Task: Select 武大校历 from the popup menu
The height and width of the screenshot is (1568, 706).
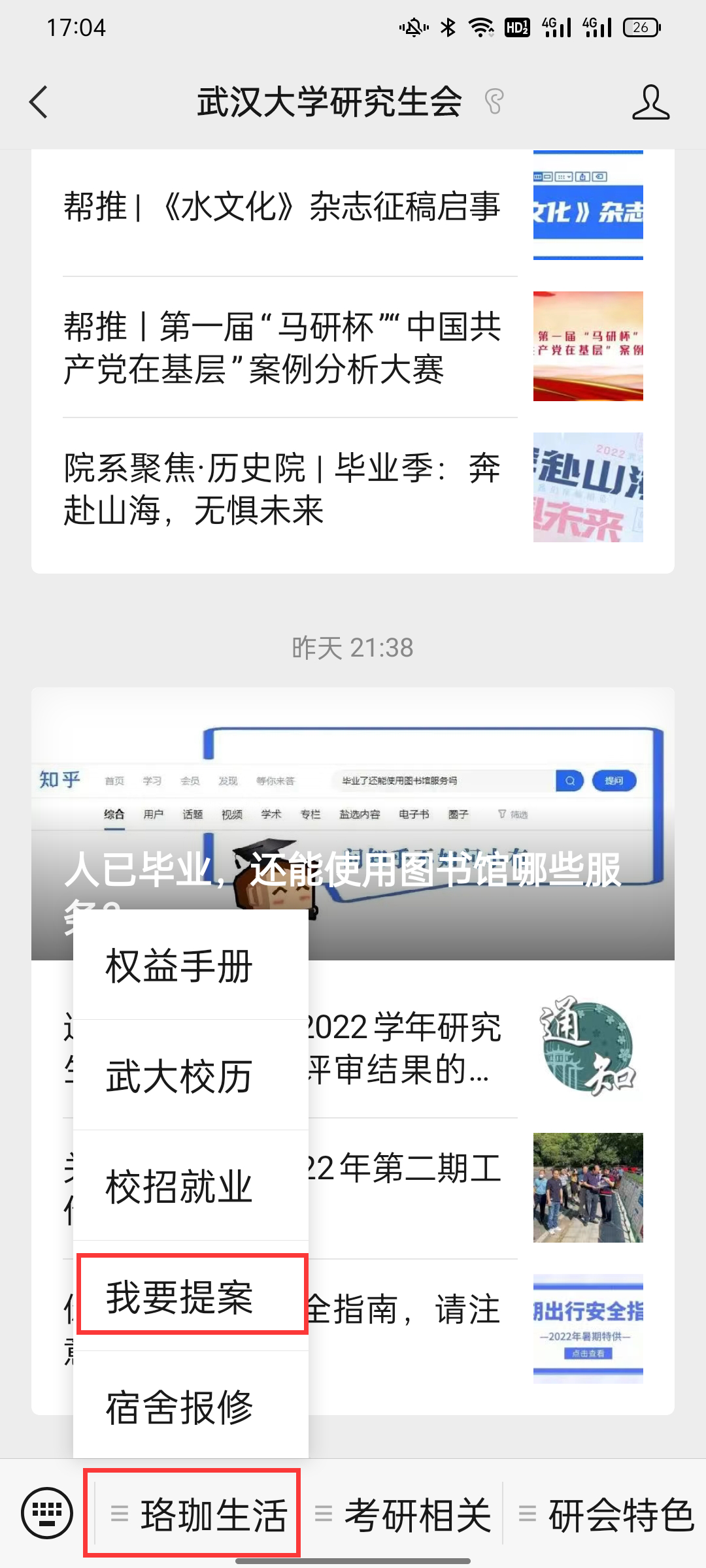Action: (x=179, y=1076)
